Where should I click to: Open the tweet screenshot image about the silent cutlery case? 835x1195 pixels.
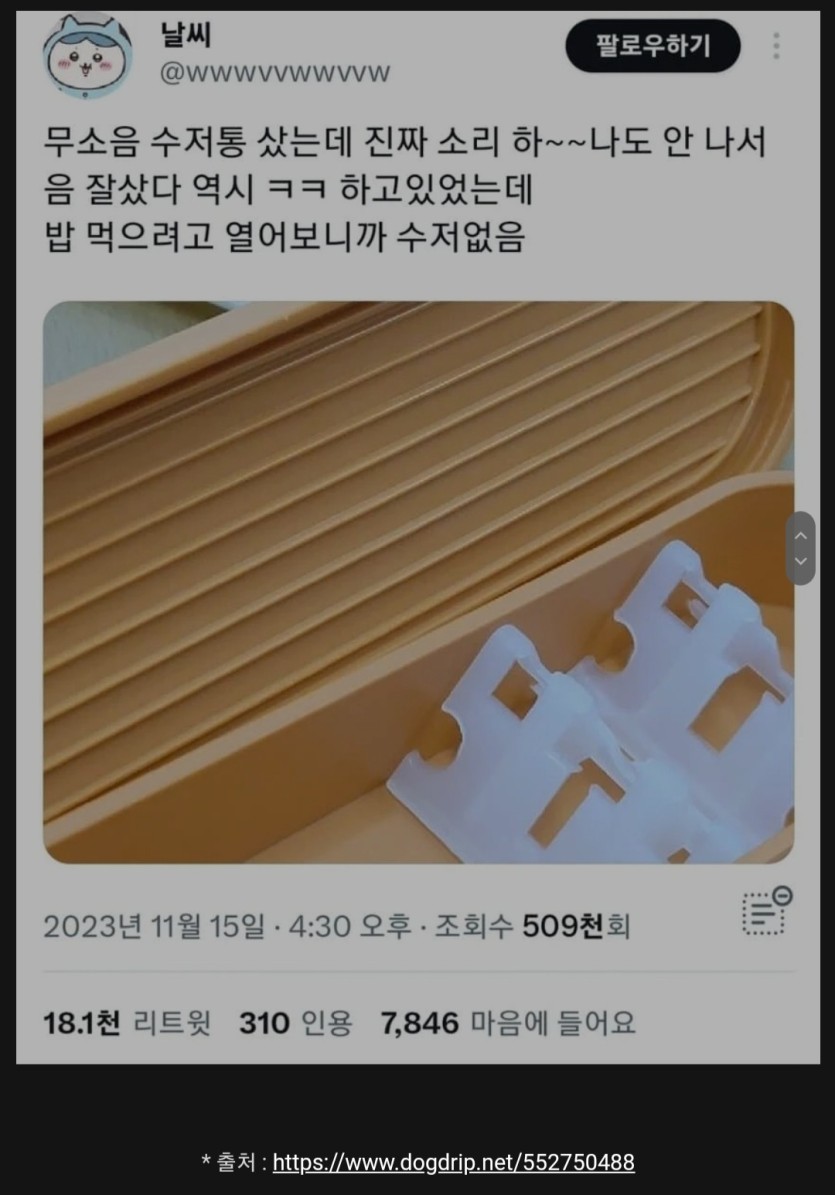[417, 582]
